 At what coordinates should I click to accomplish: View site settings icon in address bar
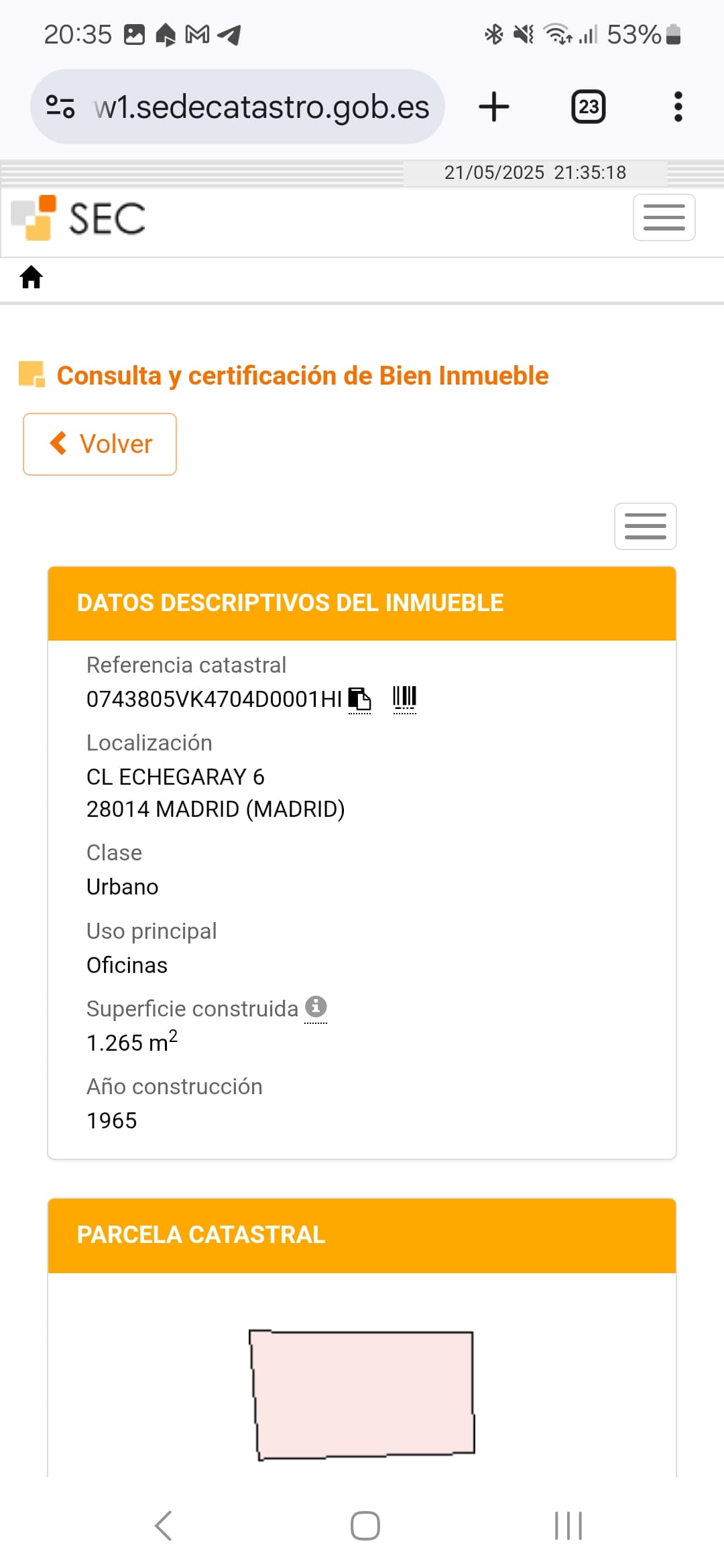click(x=60, y=107)
